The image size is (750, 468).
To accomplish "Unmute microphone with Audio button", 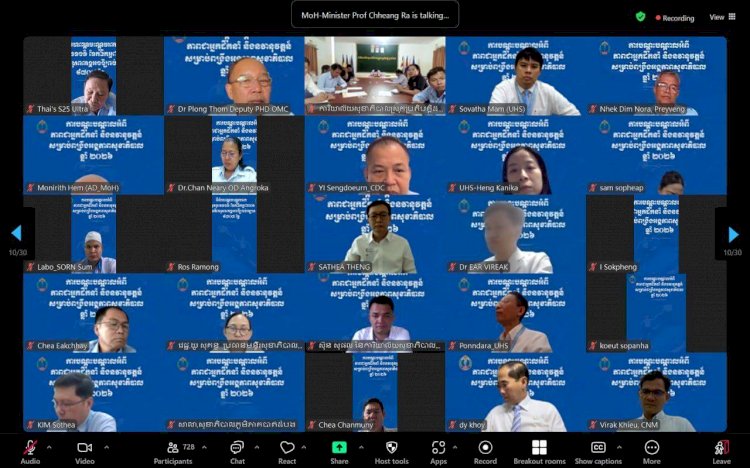I will point(30,449).
